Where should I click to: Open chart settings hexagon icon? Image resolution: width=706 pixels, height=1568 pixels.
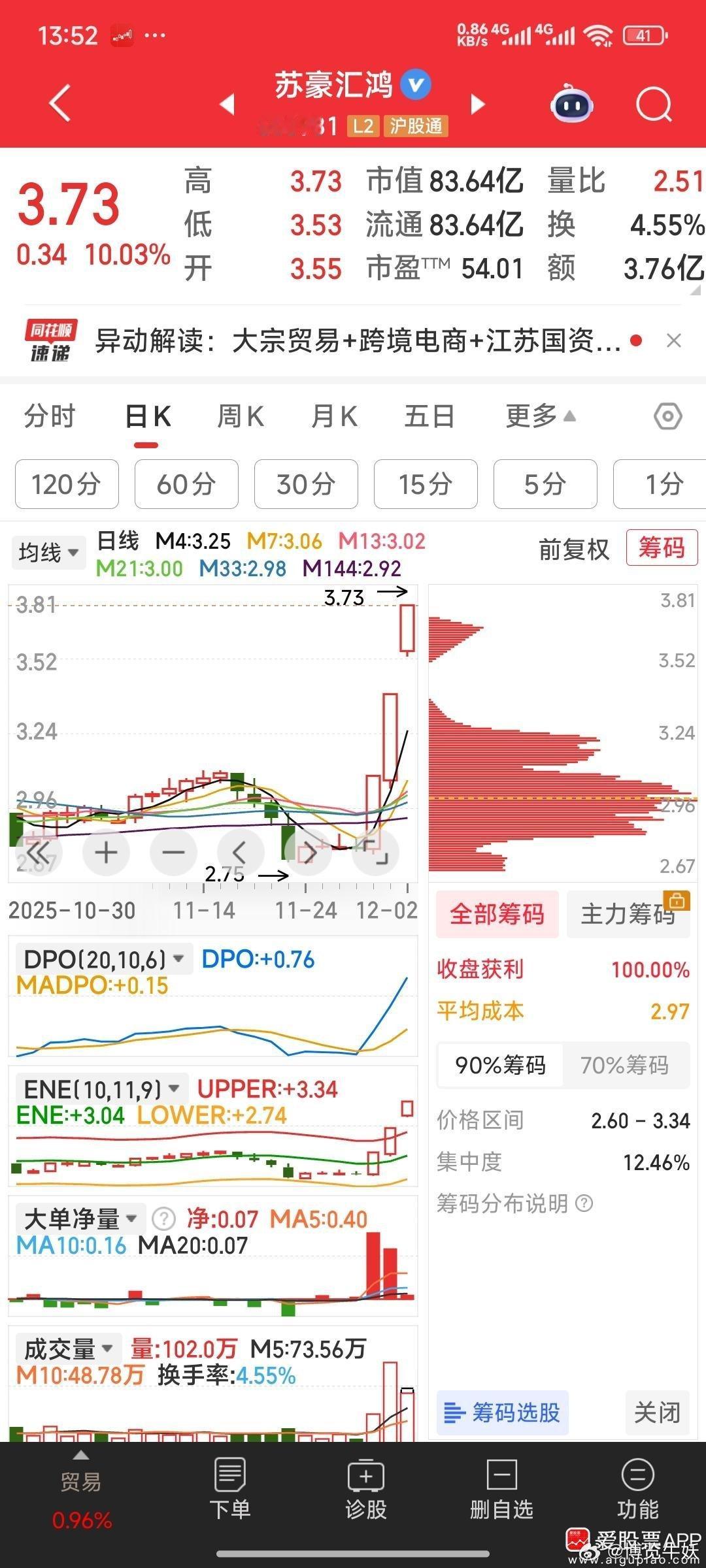[x=668, y=417]
